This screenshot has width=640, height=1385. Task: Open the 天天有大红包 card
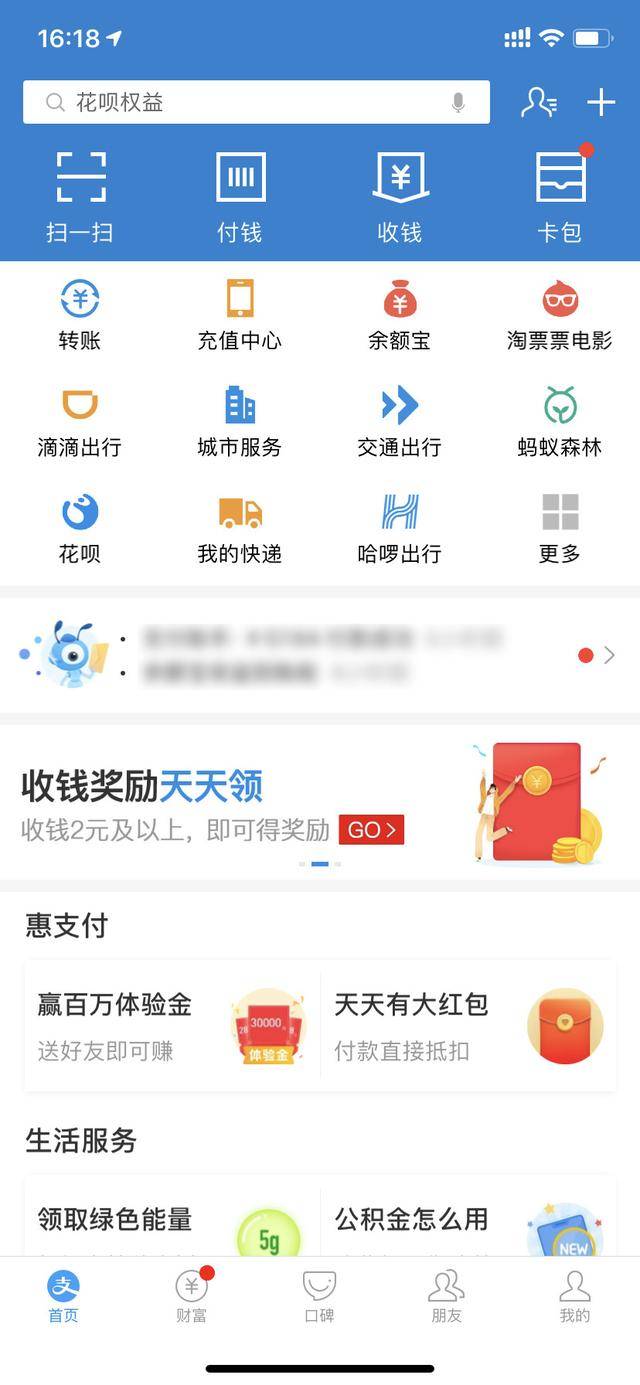point(468,1025)
